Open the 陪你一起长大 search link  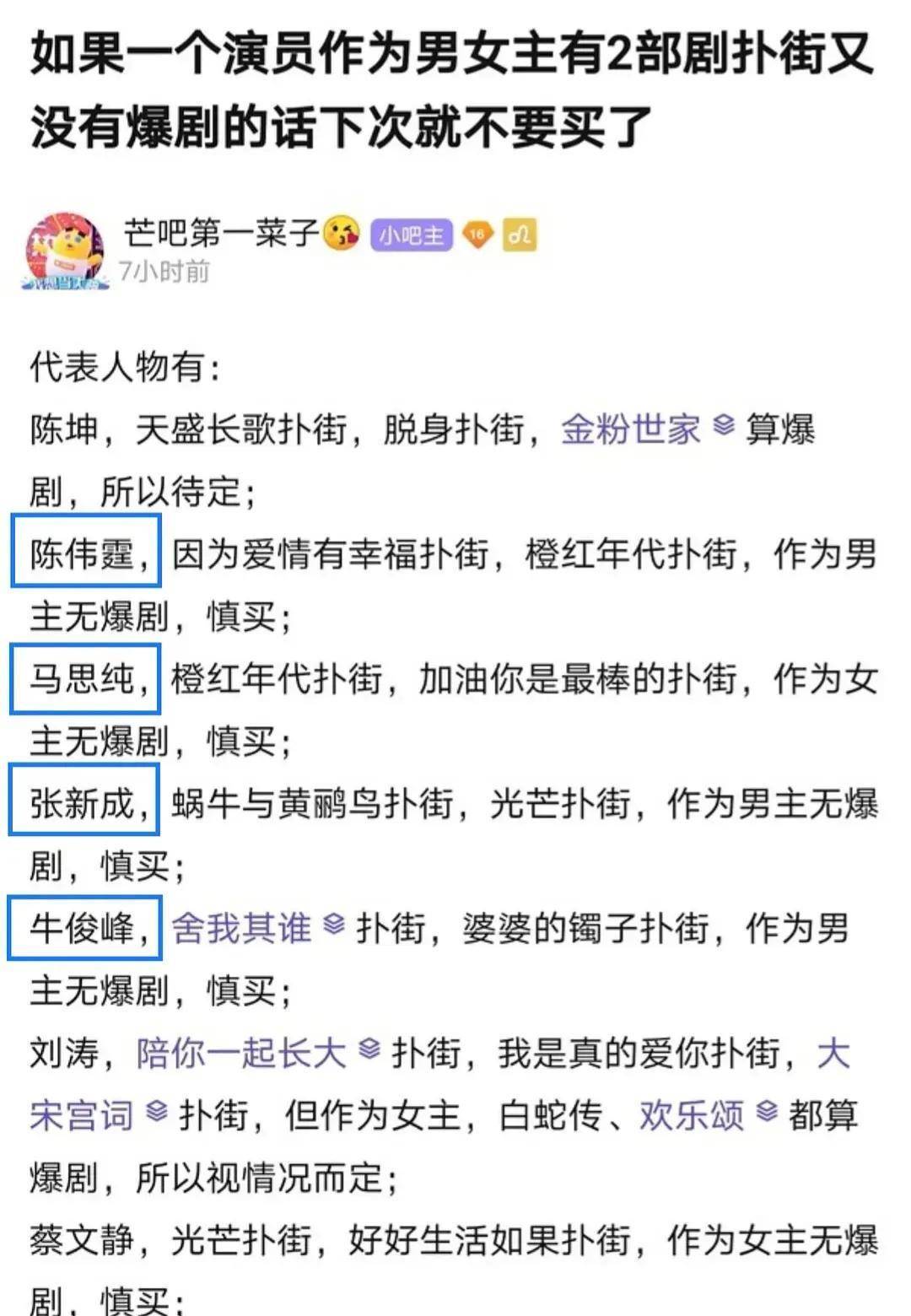click(242, 1053)
